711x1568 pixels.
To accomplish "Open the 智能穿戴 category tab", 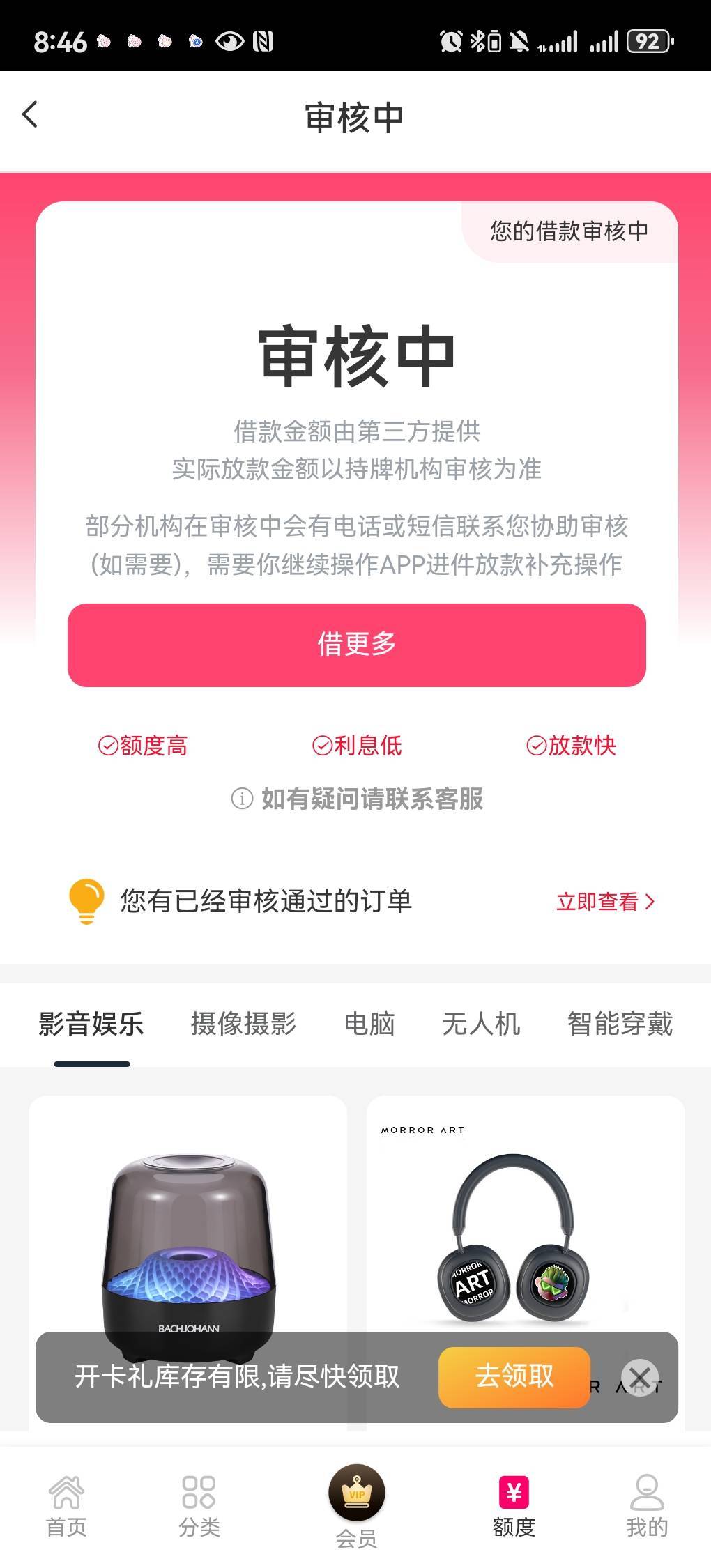I will 620,1024.
